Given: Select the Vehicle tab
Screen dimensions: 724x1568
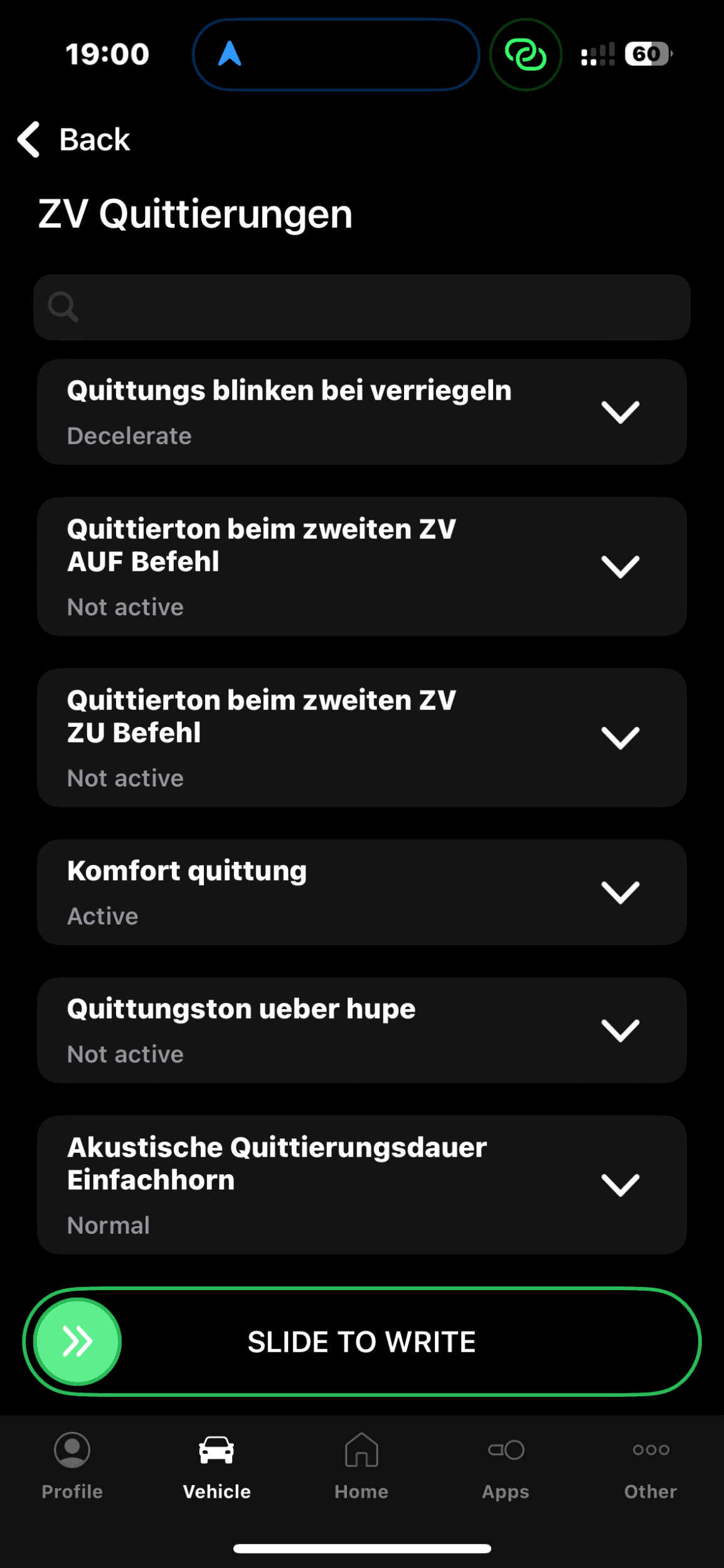Looking at the screenshot, I should point(217,1466).
